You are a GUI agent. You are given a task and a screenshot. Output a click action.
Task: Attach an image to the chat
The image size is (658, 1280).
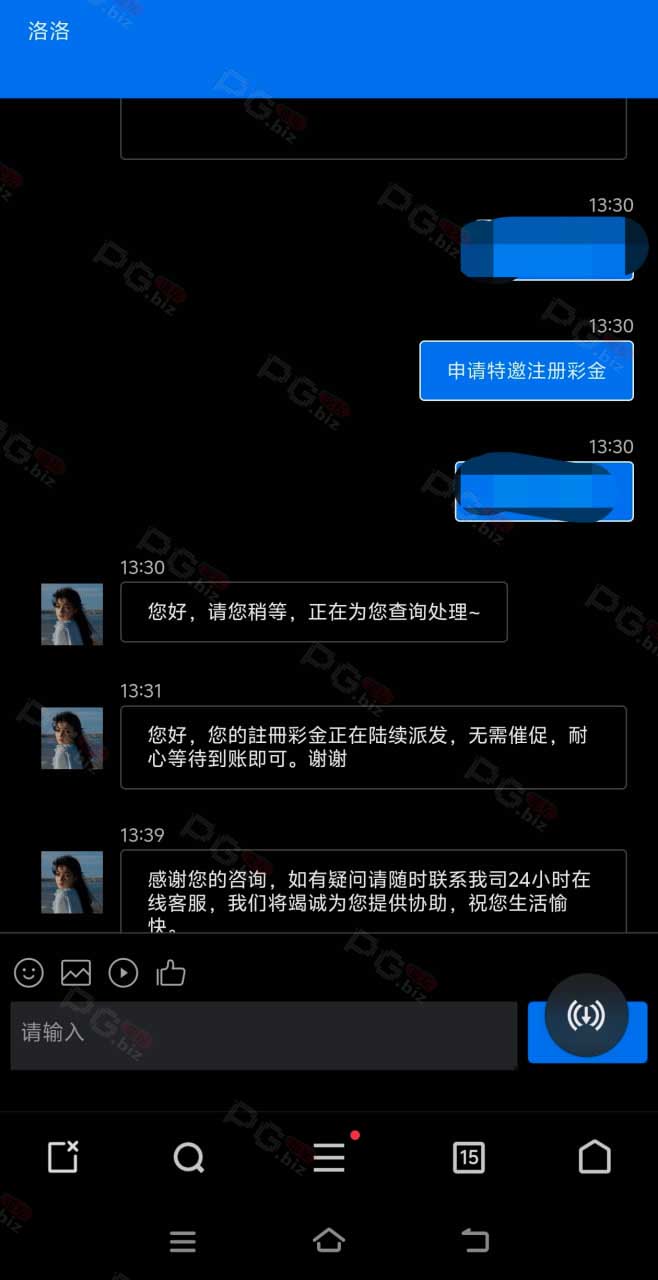(76, 972)
